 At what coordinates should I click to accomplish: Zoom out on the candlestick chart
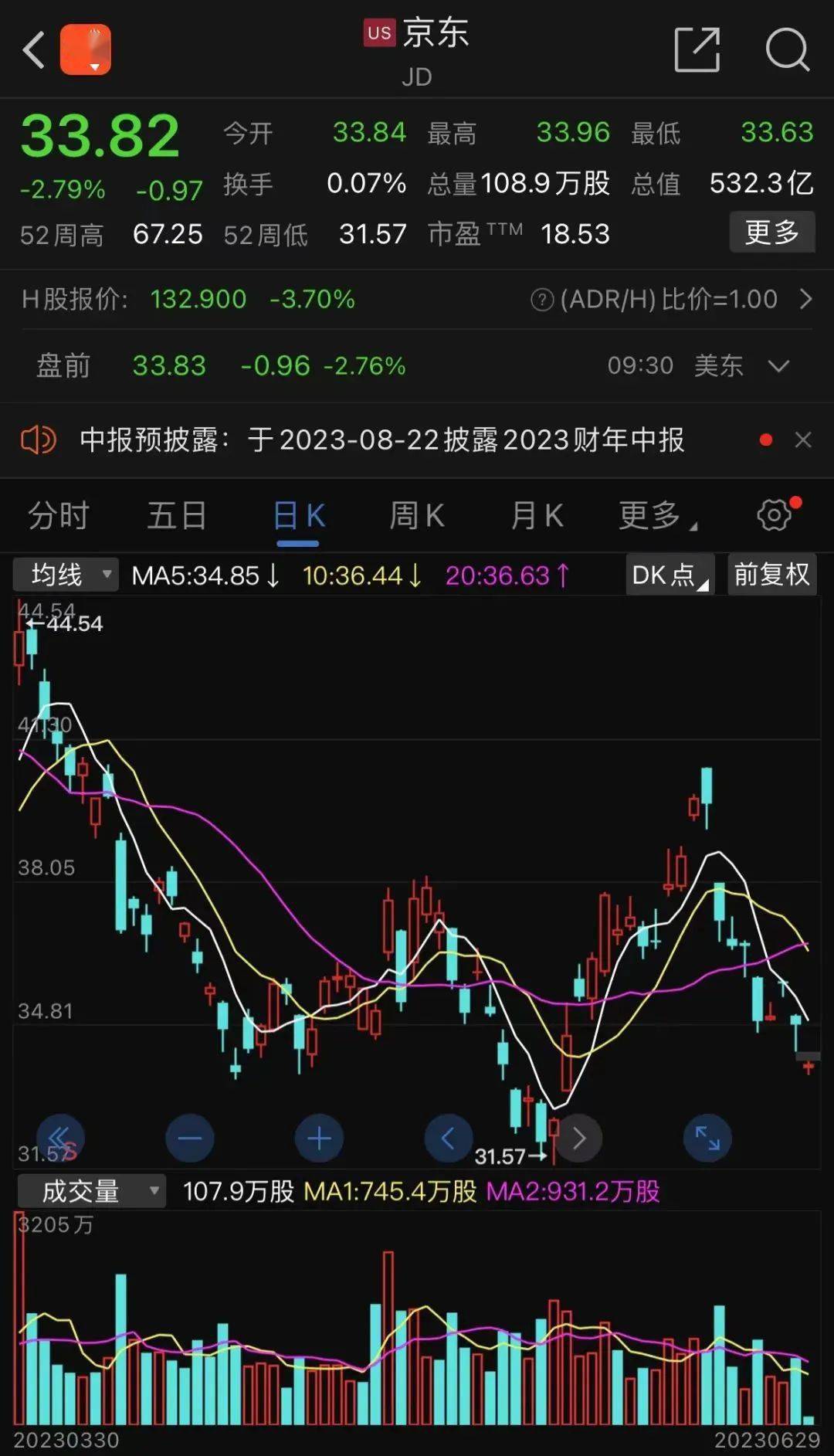pos(190,1138)
